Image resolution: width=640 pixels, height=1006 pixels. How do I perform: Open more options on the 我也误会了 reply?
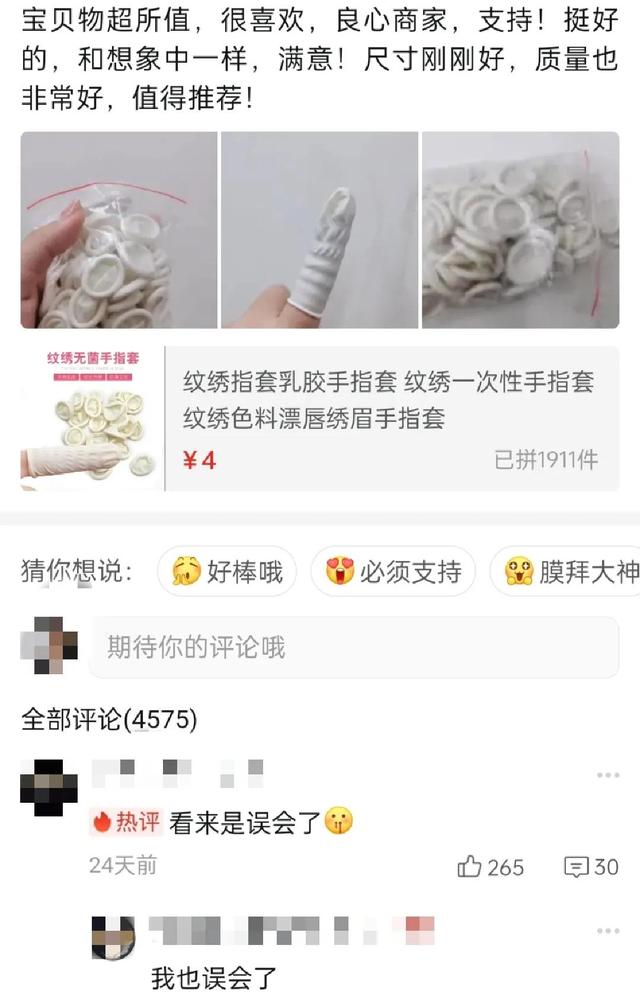tap(608, 931)
